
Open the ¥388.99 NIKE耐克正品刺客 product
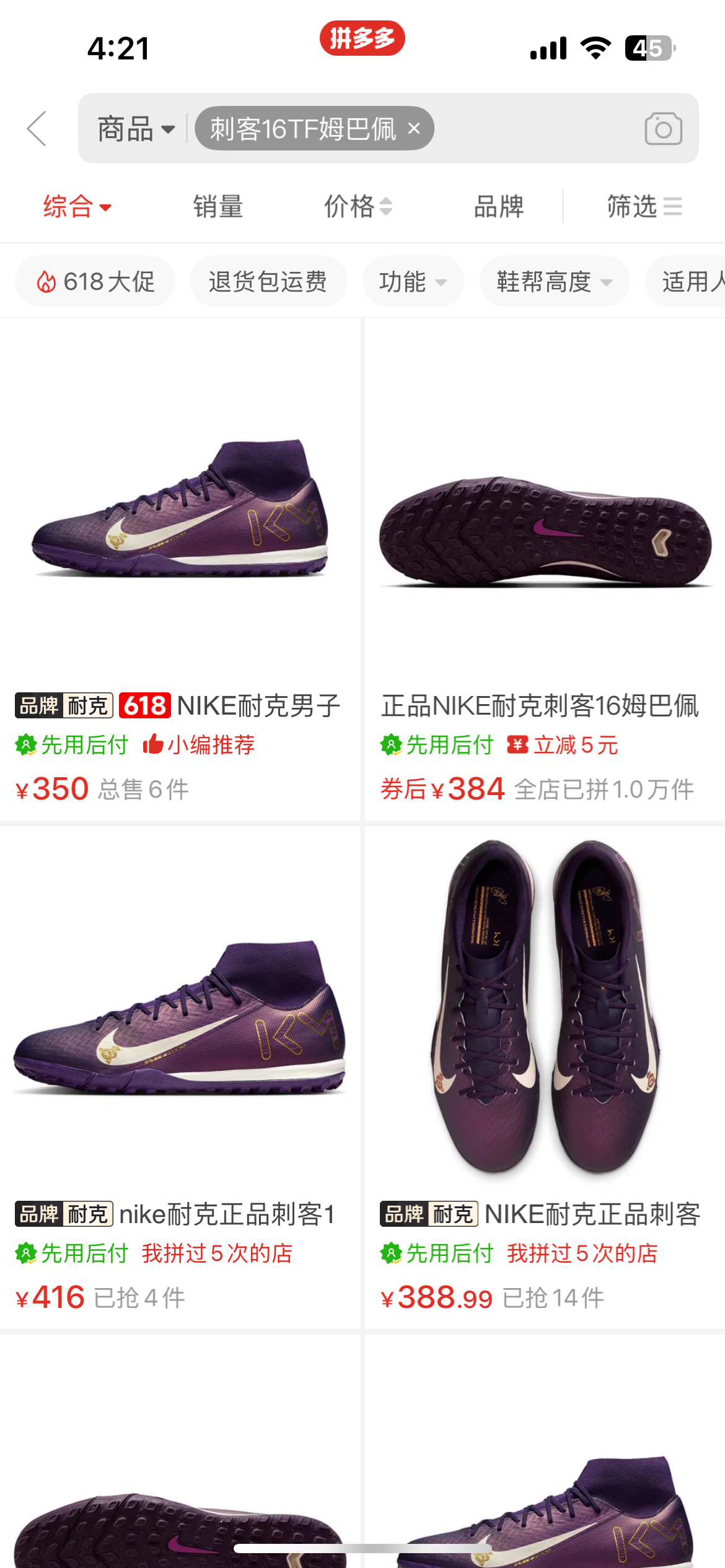[x=545, y=1077]
